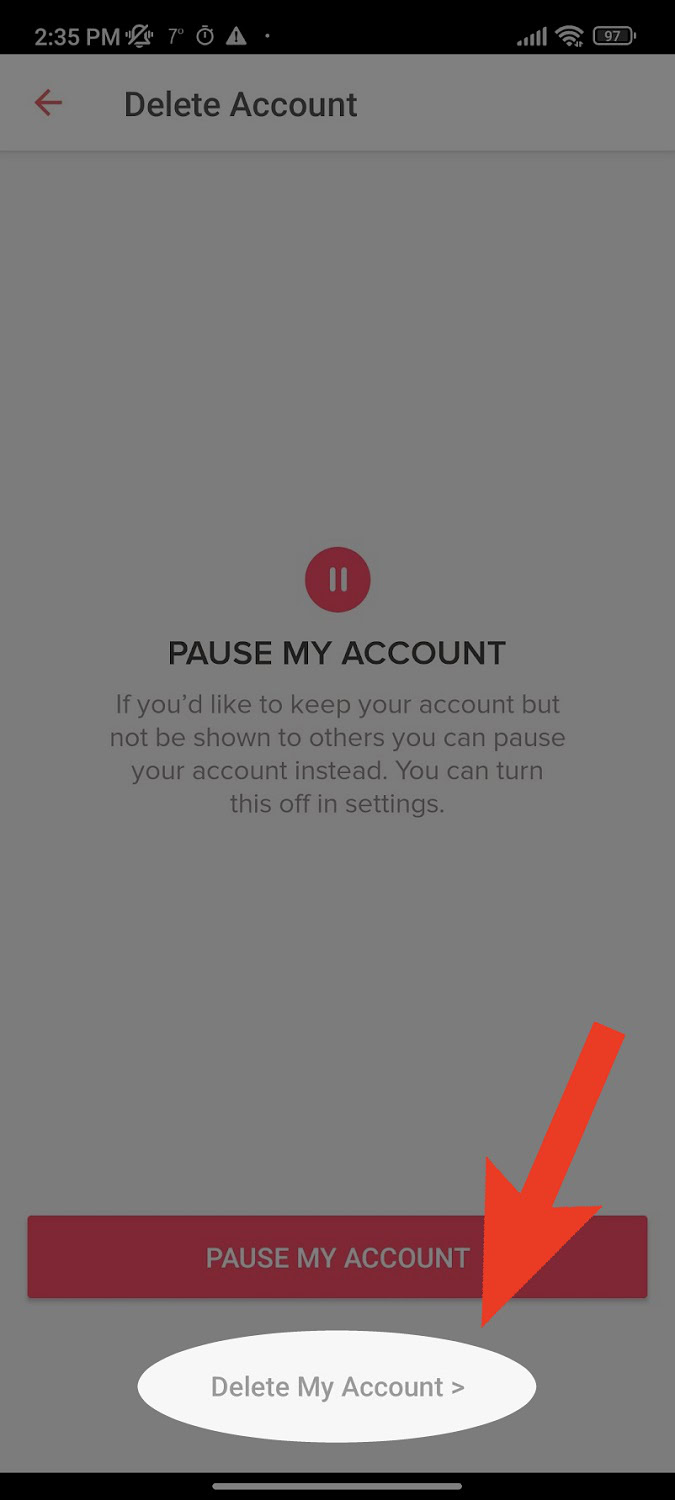Open the Delete My Account link
The height and width of the screenshot is (1500, 675).
[337, 1387]
